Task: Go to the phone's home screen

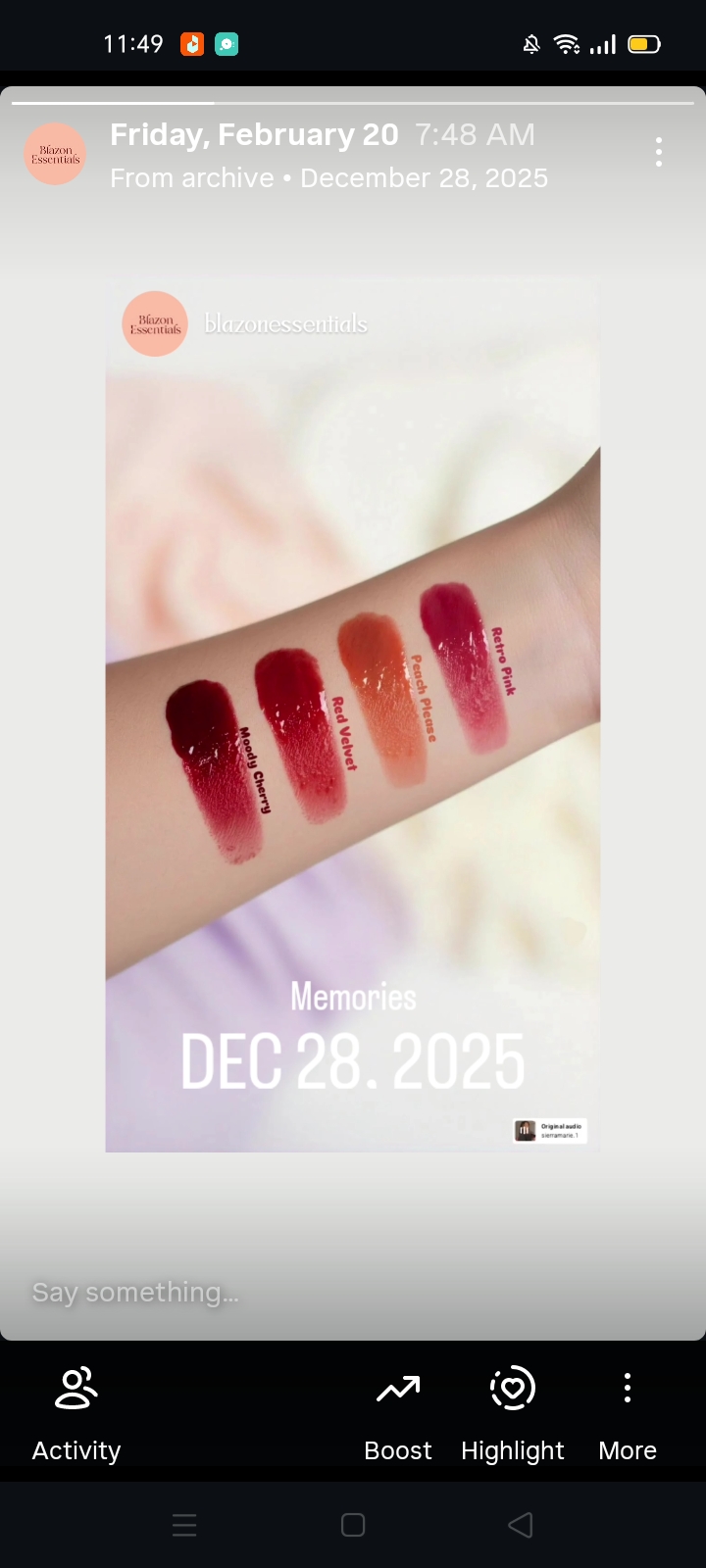Action: click(353, 1525)
